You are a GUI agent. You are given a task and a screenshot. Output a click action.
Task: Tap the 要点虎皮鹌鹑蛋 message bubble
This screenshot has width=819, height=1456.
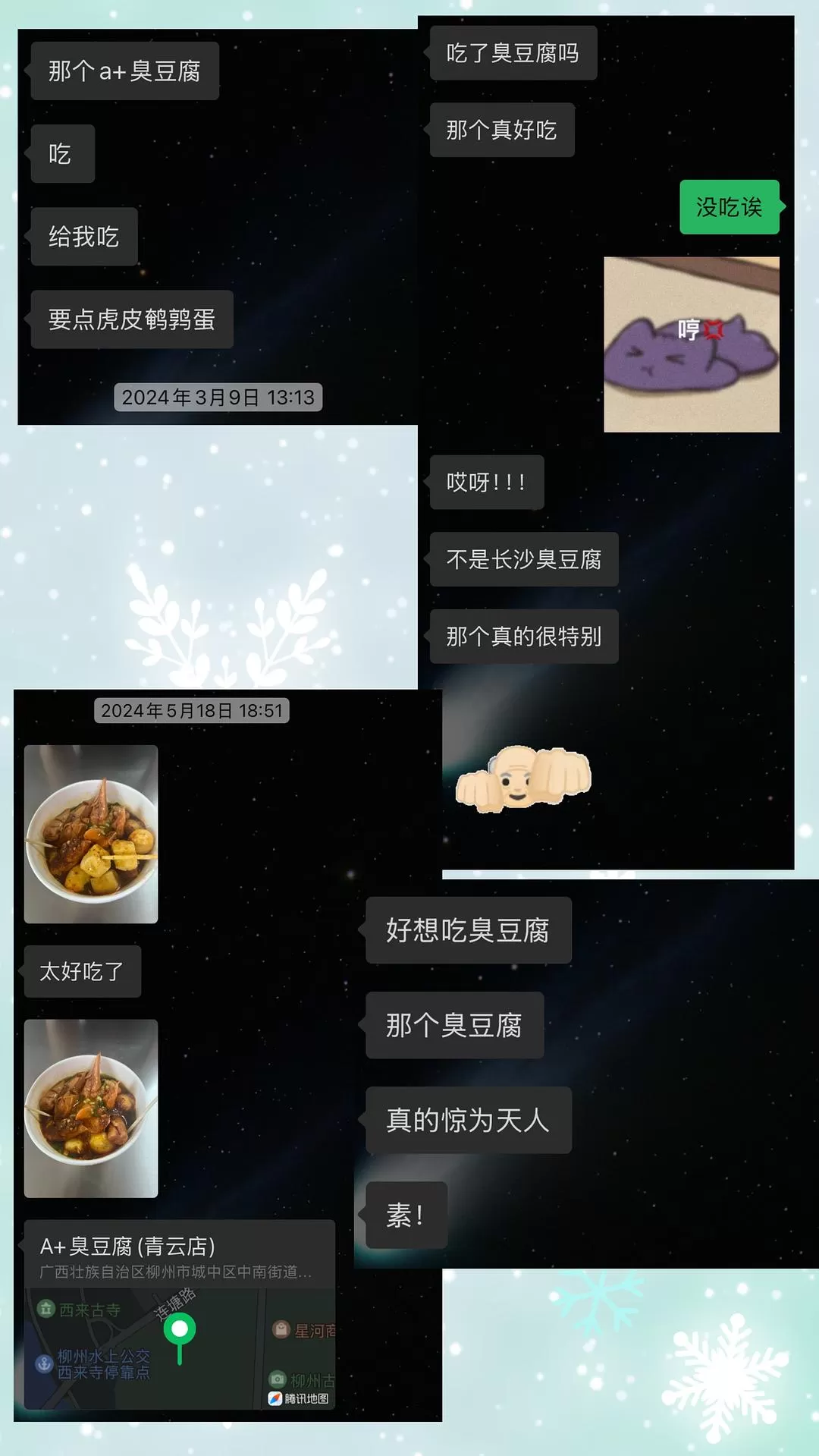point(132,319)
